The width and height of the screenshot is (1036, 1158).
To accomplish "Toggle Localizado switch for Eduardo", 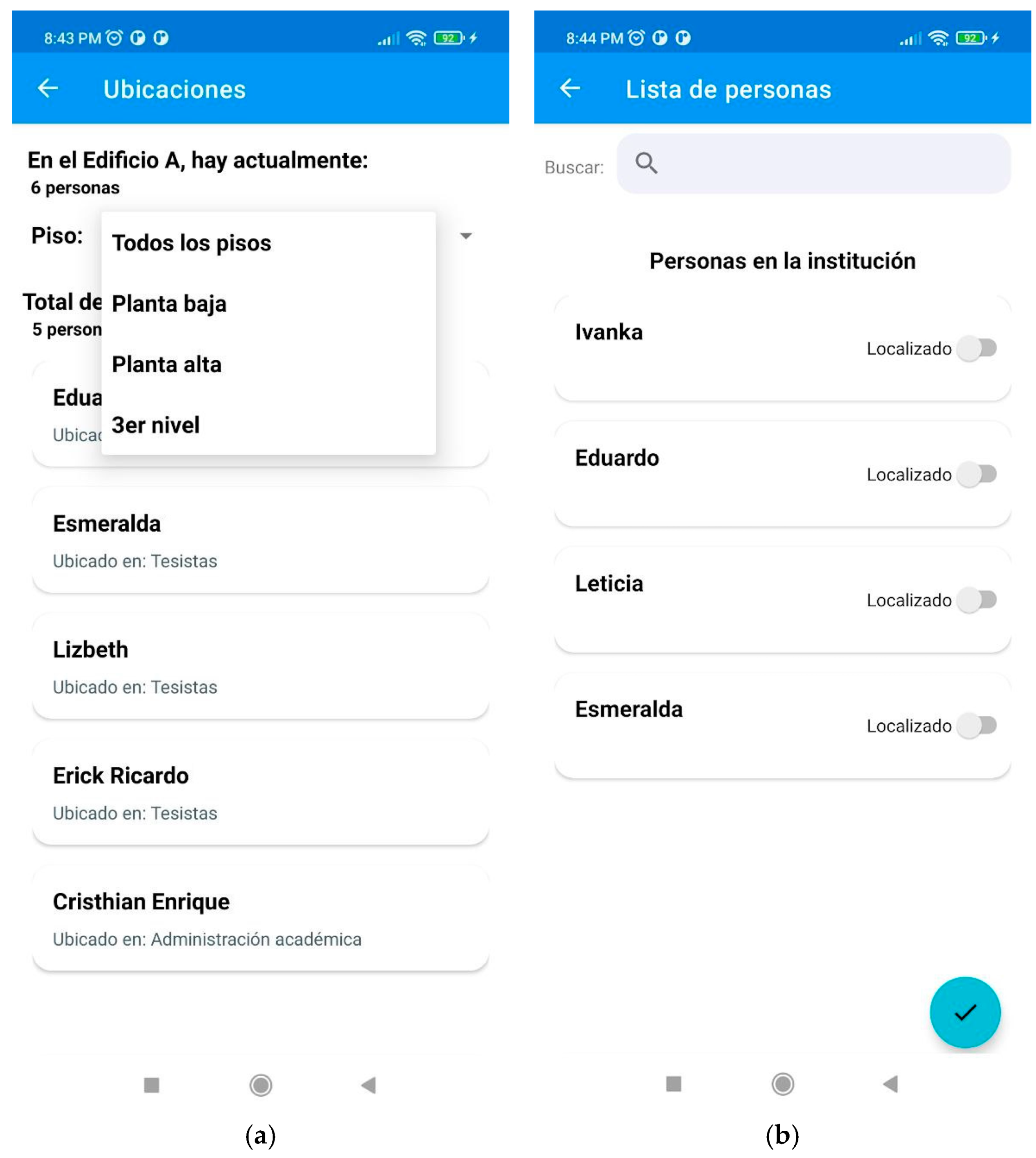I will 977,474.
